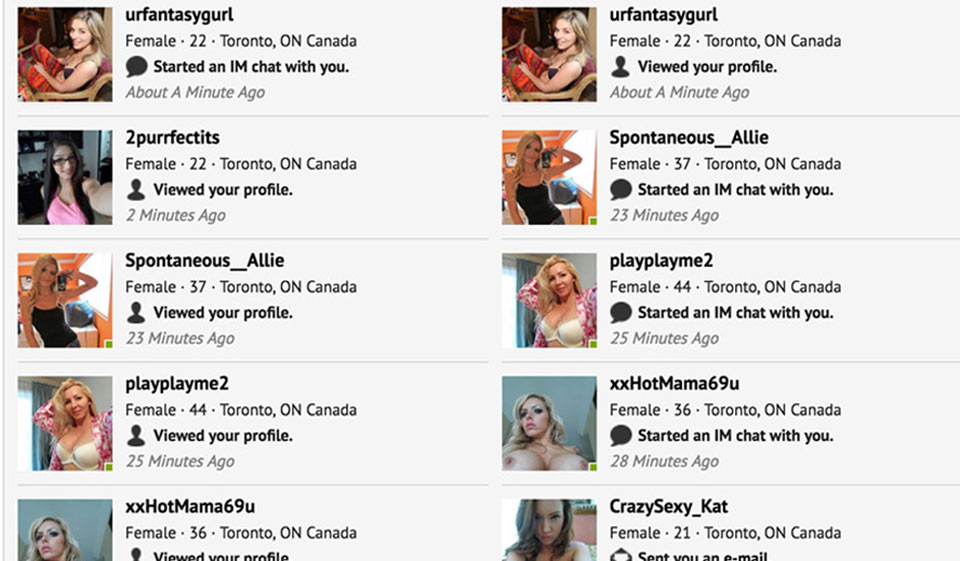
Task: Open Spontaneous__Allie's viewed your profile entry
Action: click(x=222, y=313)
